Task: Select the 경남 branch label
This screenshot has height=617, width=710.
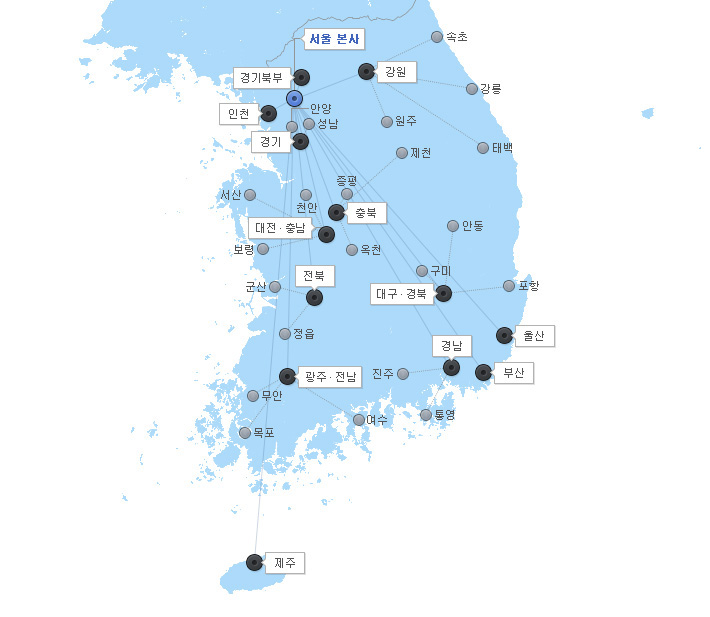Action: pyautogui.click(x=451, y=346)
